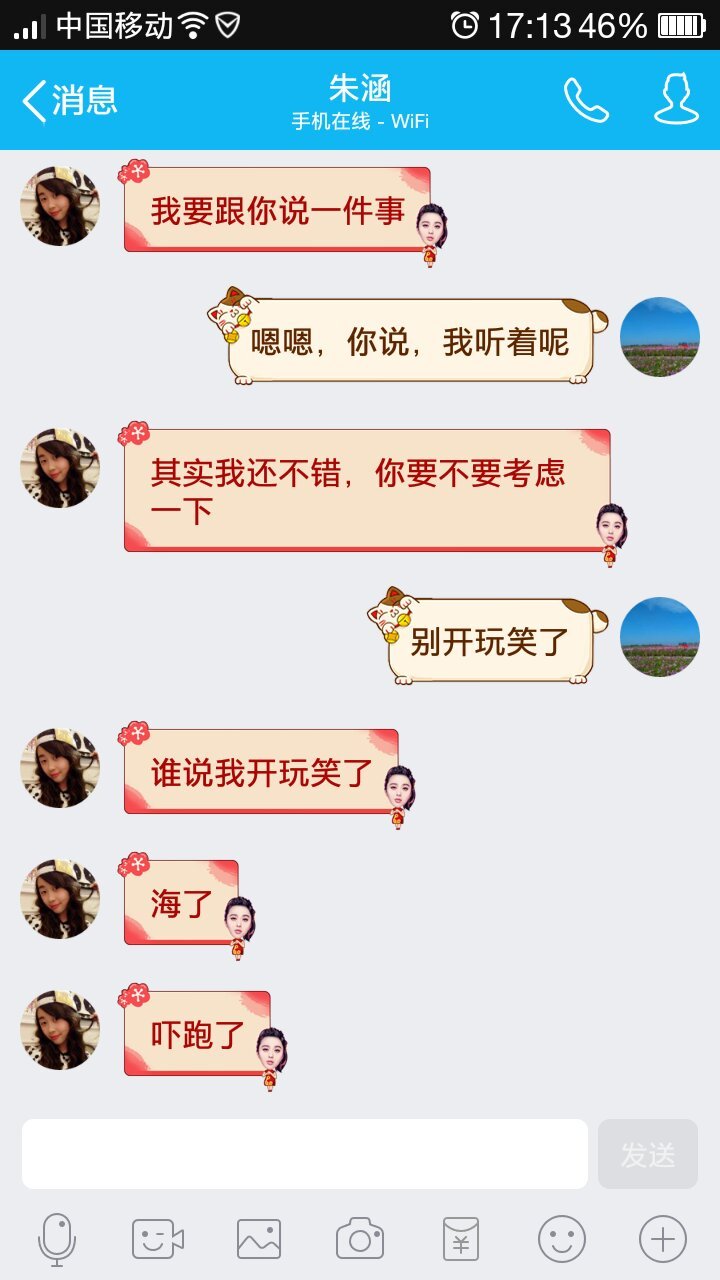Open the camera to take a photo
Screen dimensions: 720x1280
tap(360, 1240)
